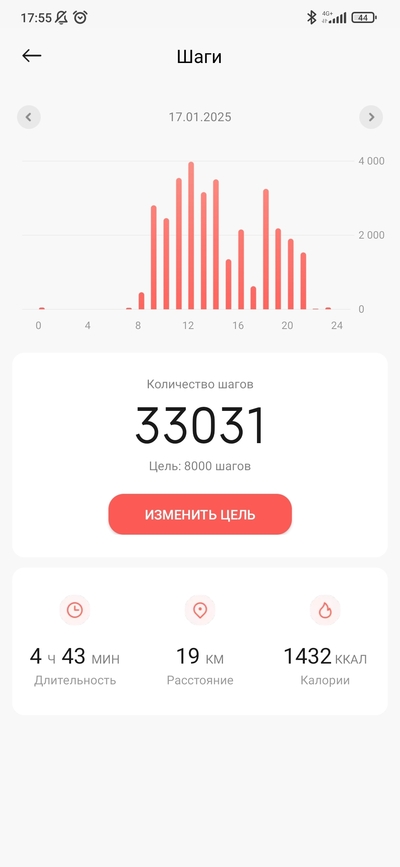Viewport: 400px width, 867px height.
Task: Show the previous day's steps
Action: (x=29, y=117)
